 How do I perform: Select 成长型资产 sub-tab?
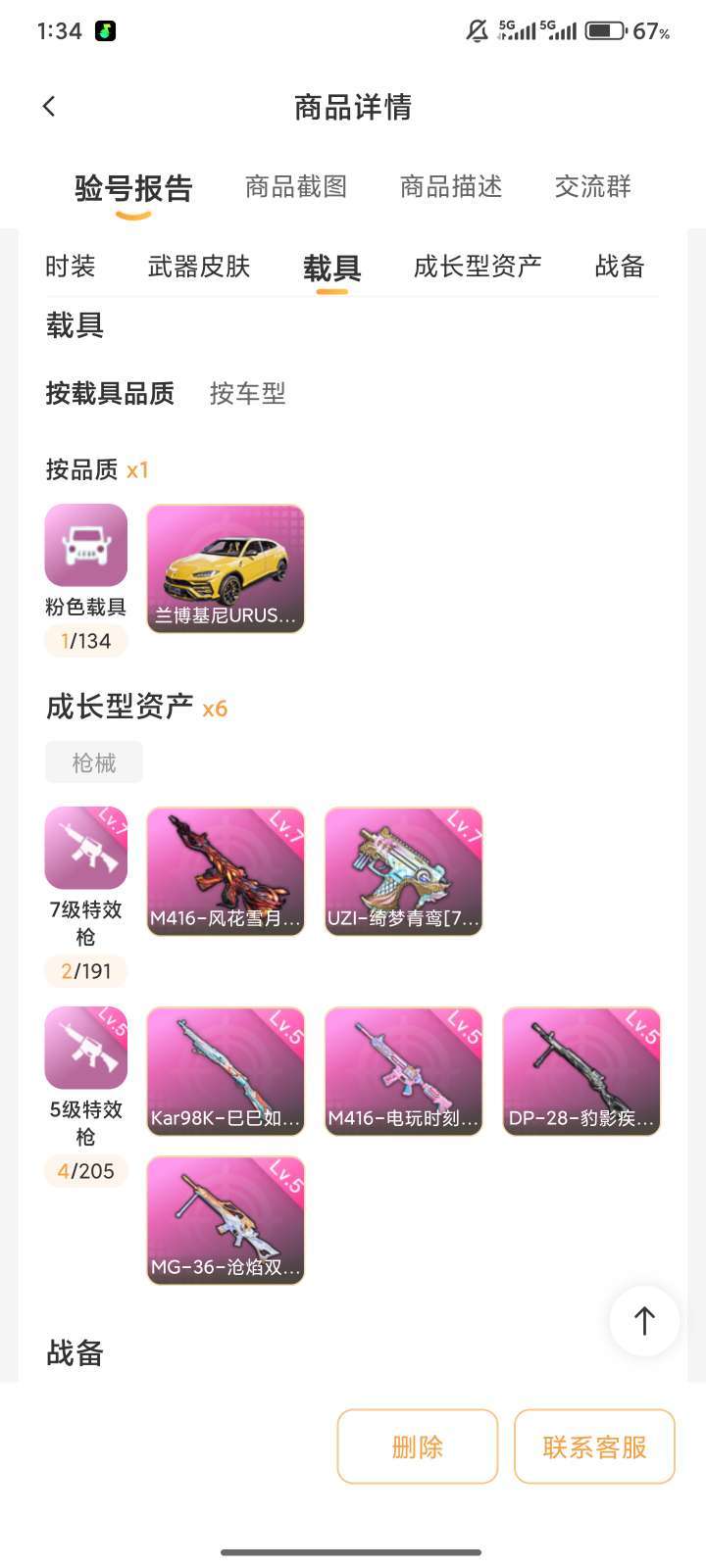point(478,267)
